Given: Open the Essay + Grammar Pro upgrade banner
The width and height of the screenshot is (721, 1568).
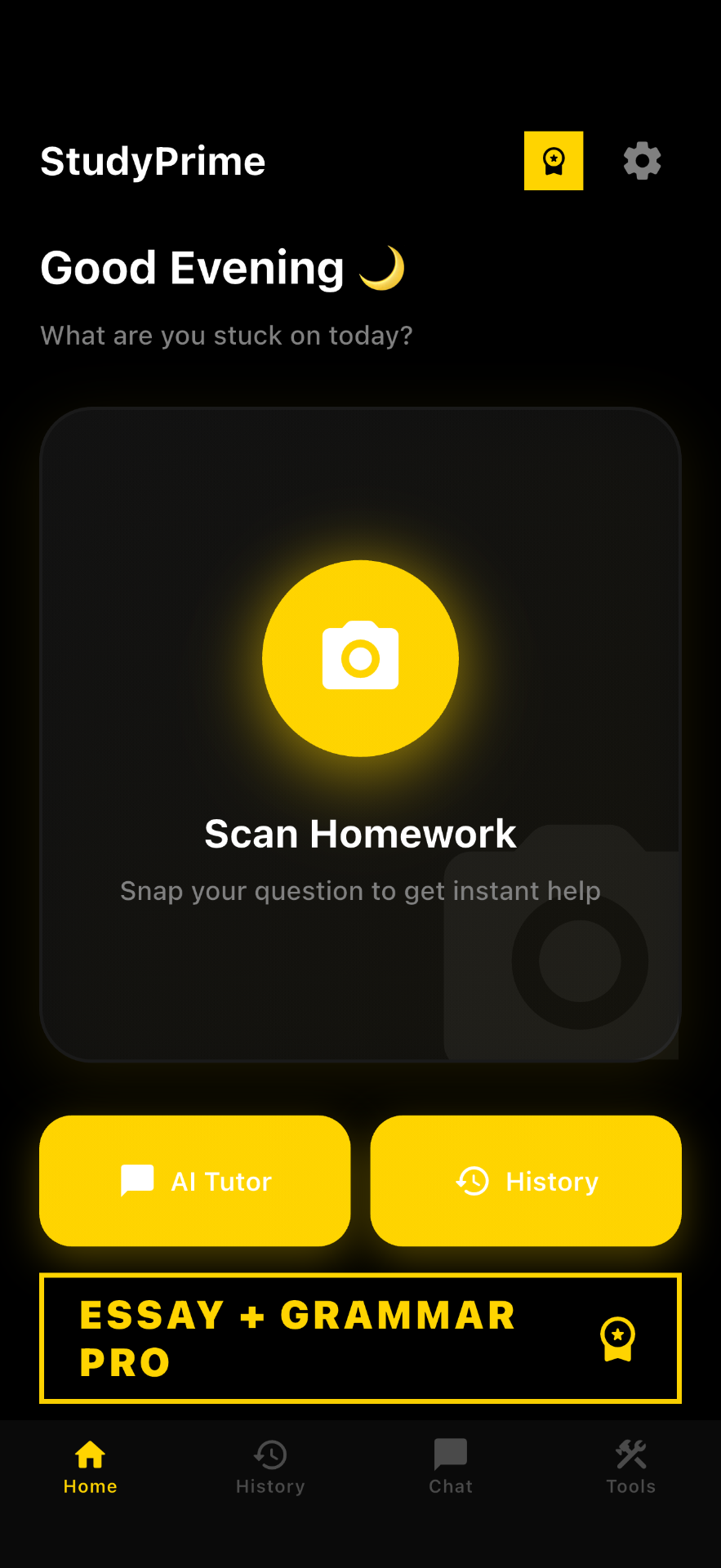Looking at the screenshot, I should 359,1339.
